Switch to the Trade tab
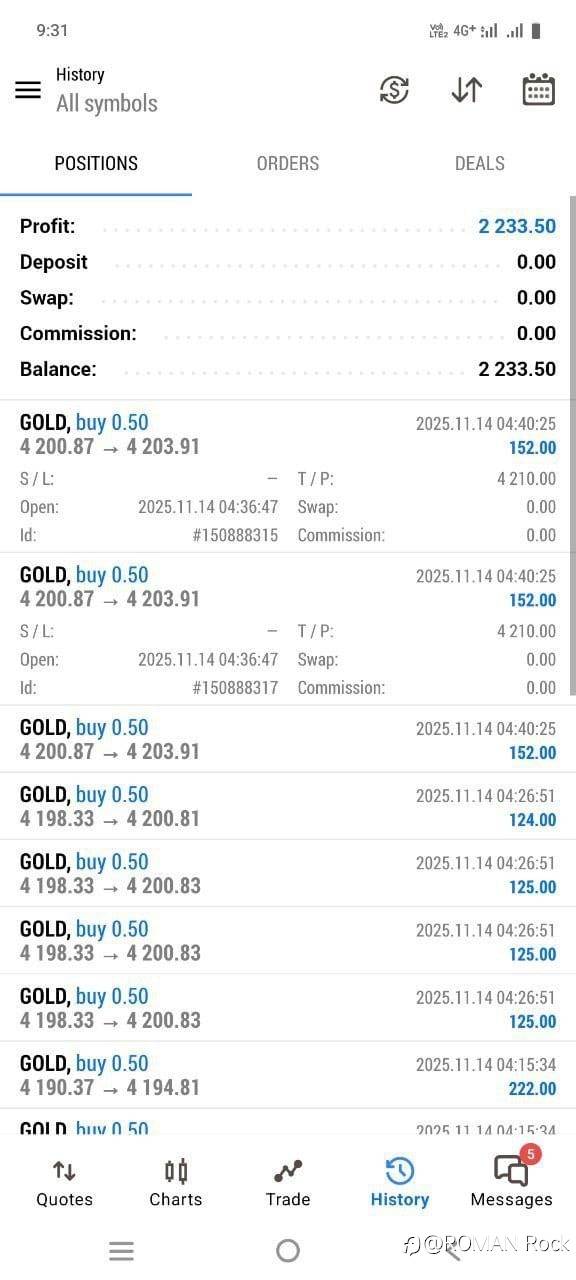576x1280 pixels. pos(288,1183)
